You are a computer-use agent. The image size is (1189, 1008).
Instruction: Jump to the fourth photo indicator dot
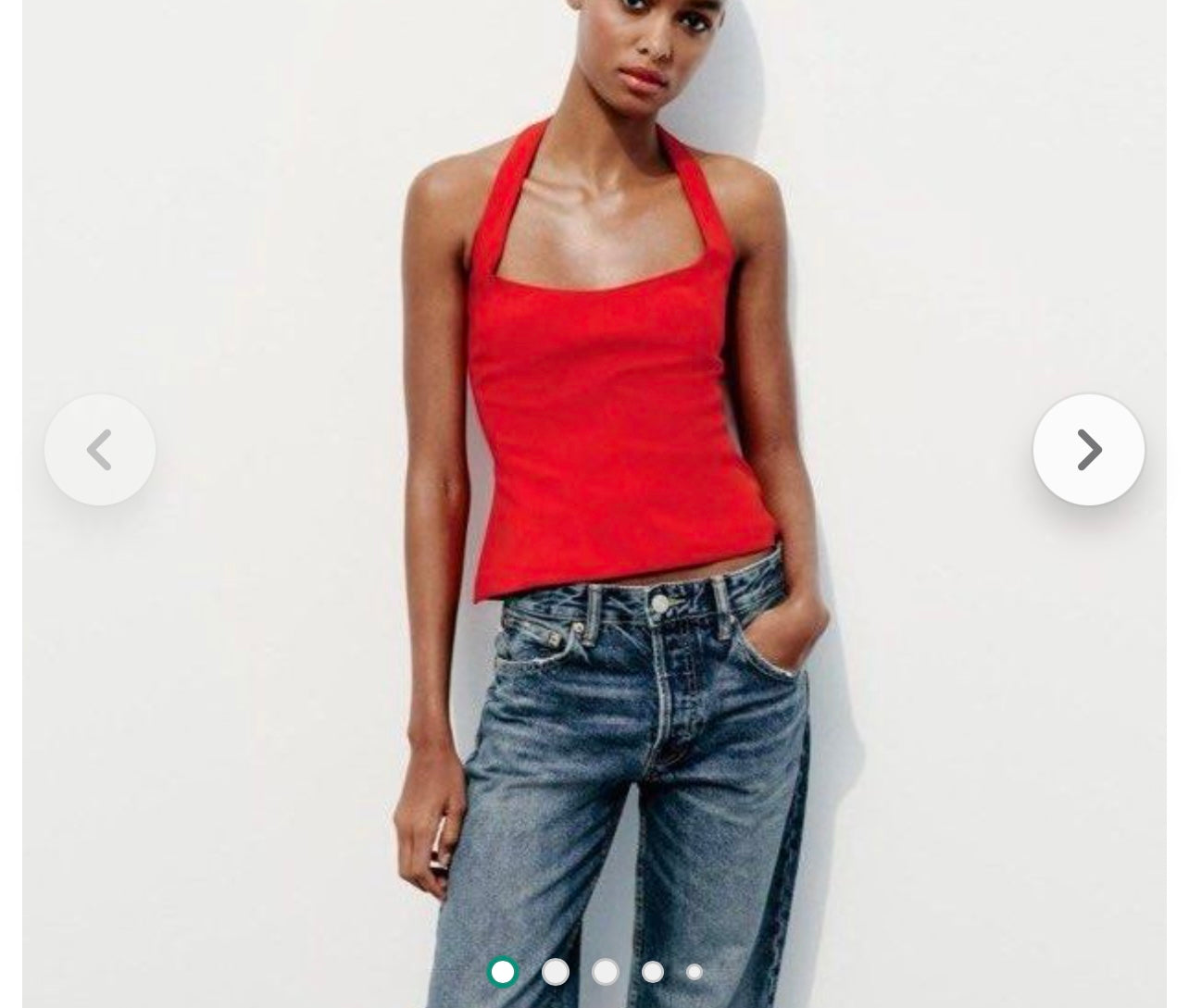653,972
